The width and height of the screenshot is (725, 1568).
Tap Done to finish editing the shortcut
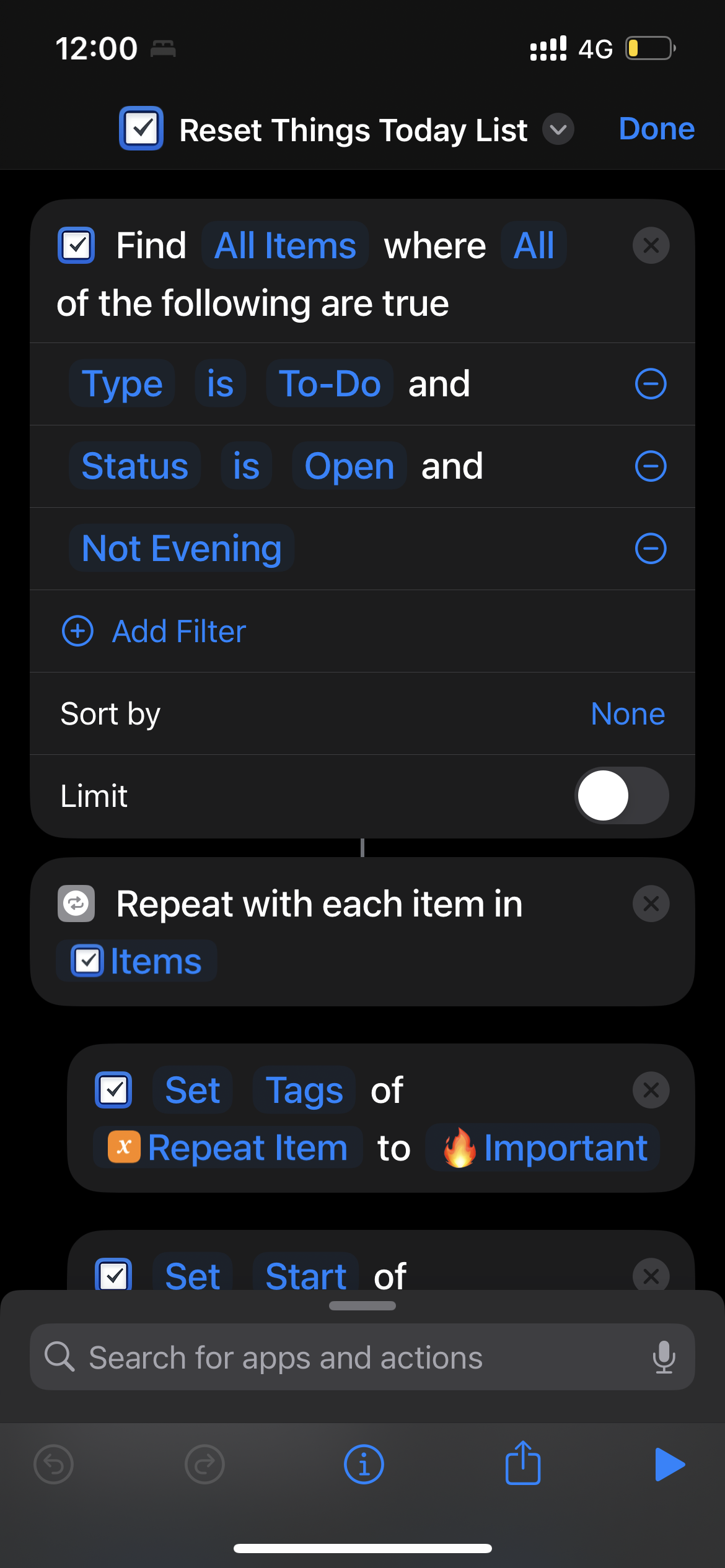(656, 129)
